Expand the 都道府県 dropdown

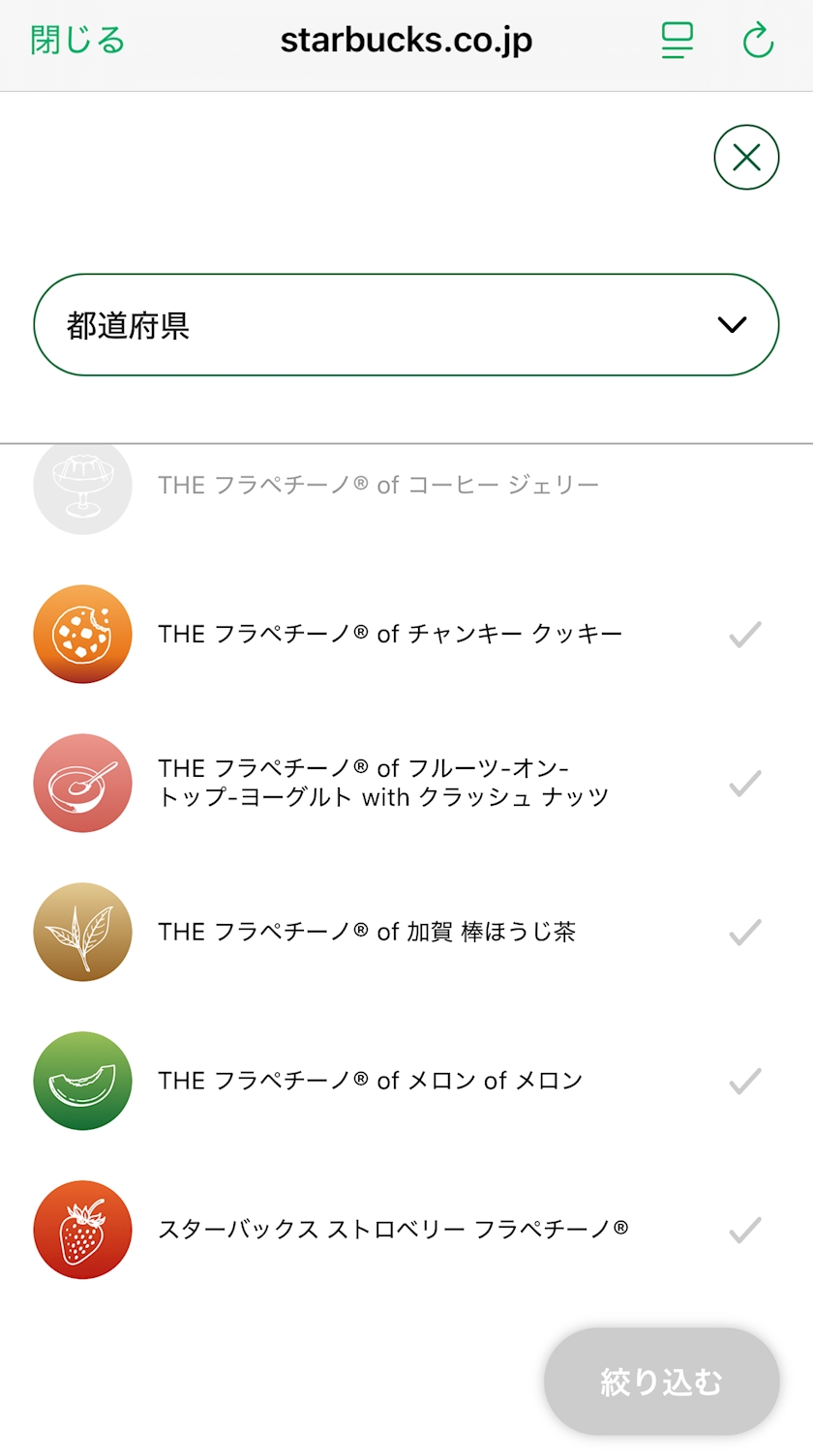click(406, 325)
